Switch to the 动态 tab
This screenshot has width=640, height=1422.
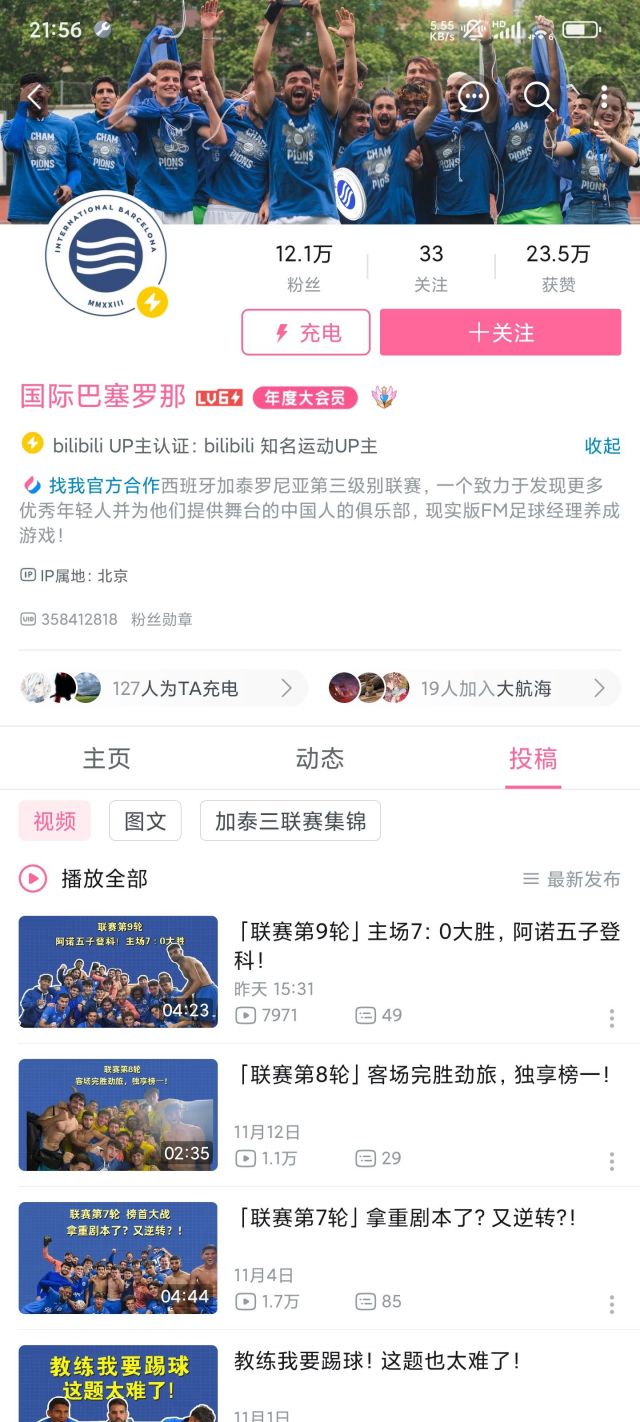click(x=320, y=759)
